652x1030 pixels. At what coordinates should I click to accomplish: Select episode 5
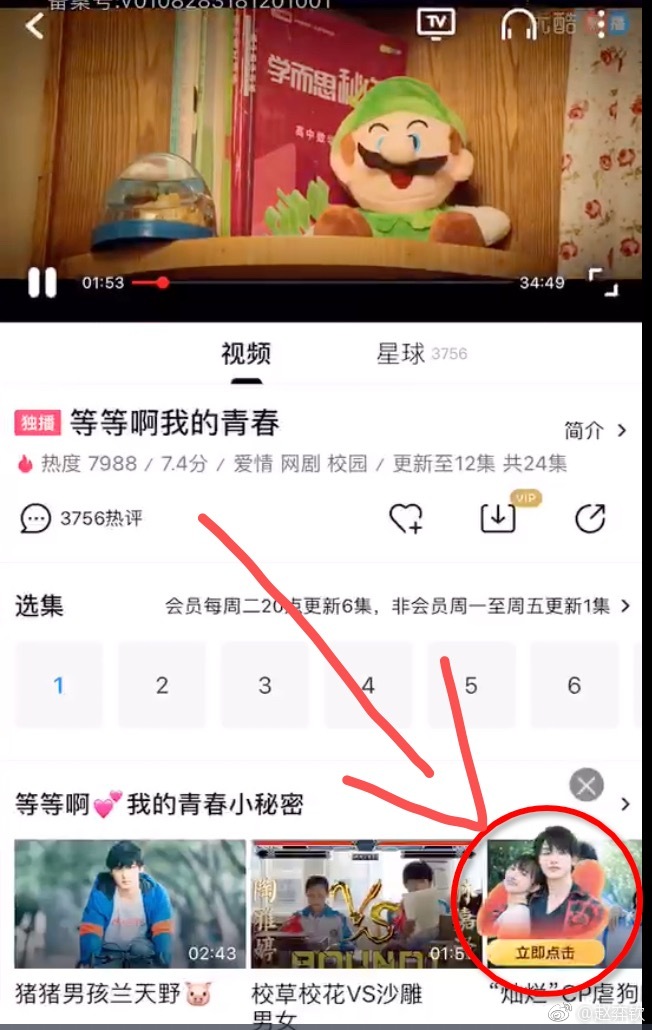(471, 685)
